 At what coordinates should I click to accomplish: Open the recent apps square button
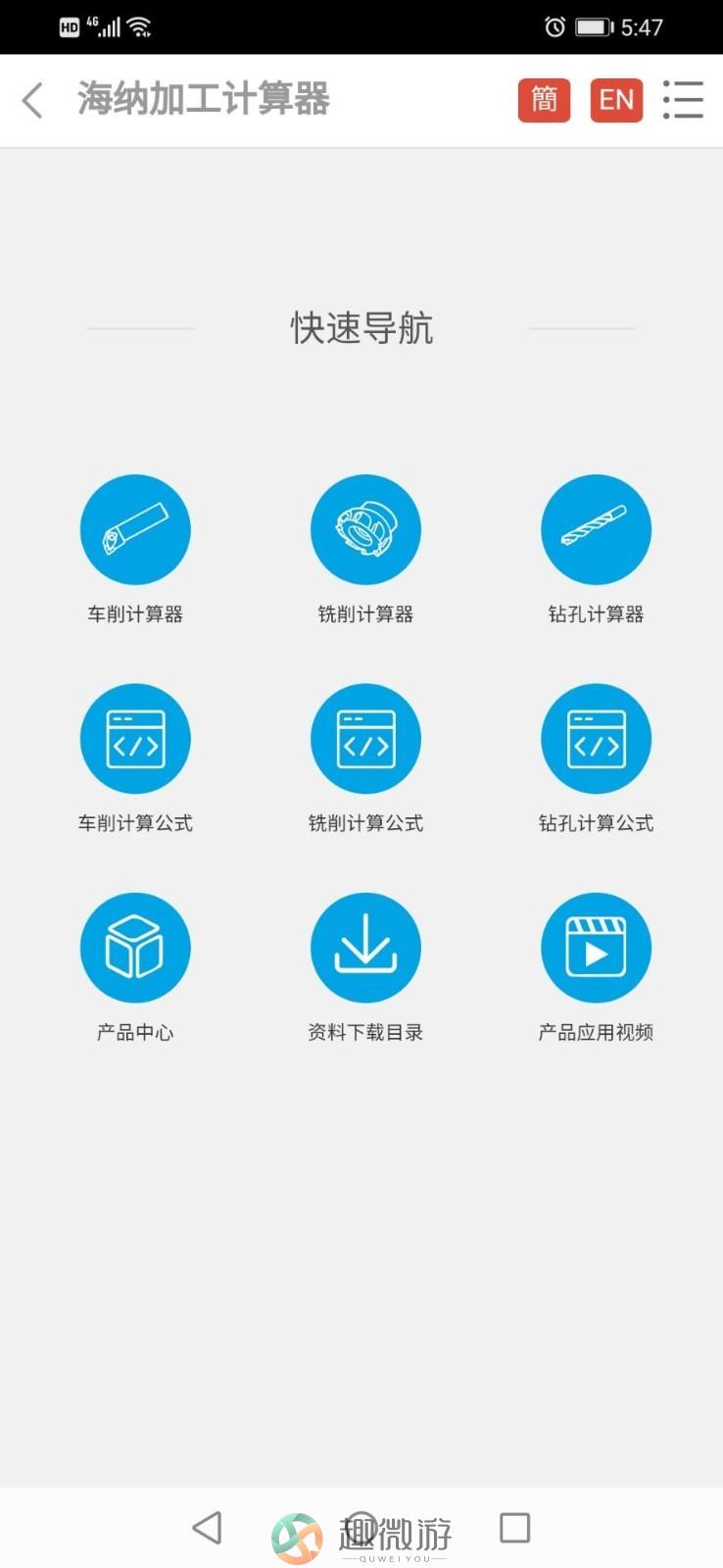[x=514, y=1528]
